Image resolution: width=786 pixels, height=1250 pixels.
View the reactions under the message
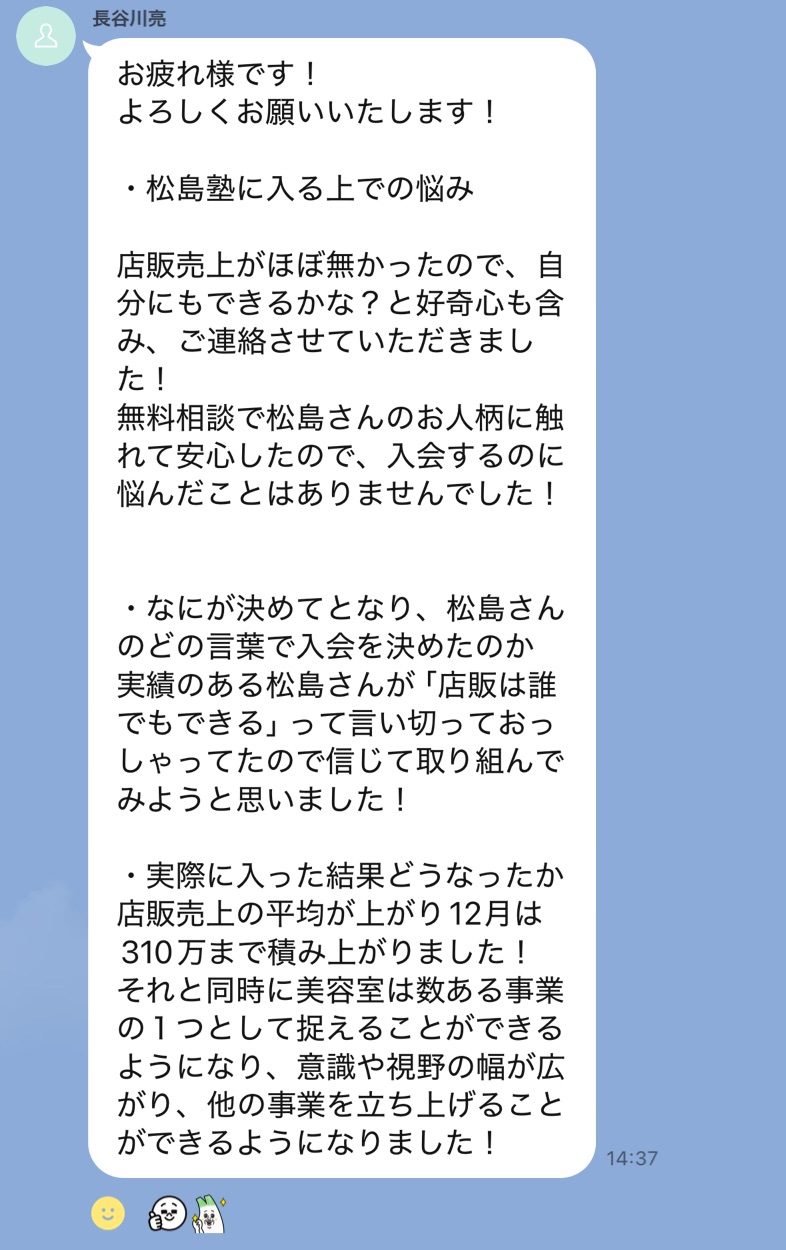[x=187, y=1214]
